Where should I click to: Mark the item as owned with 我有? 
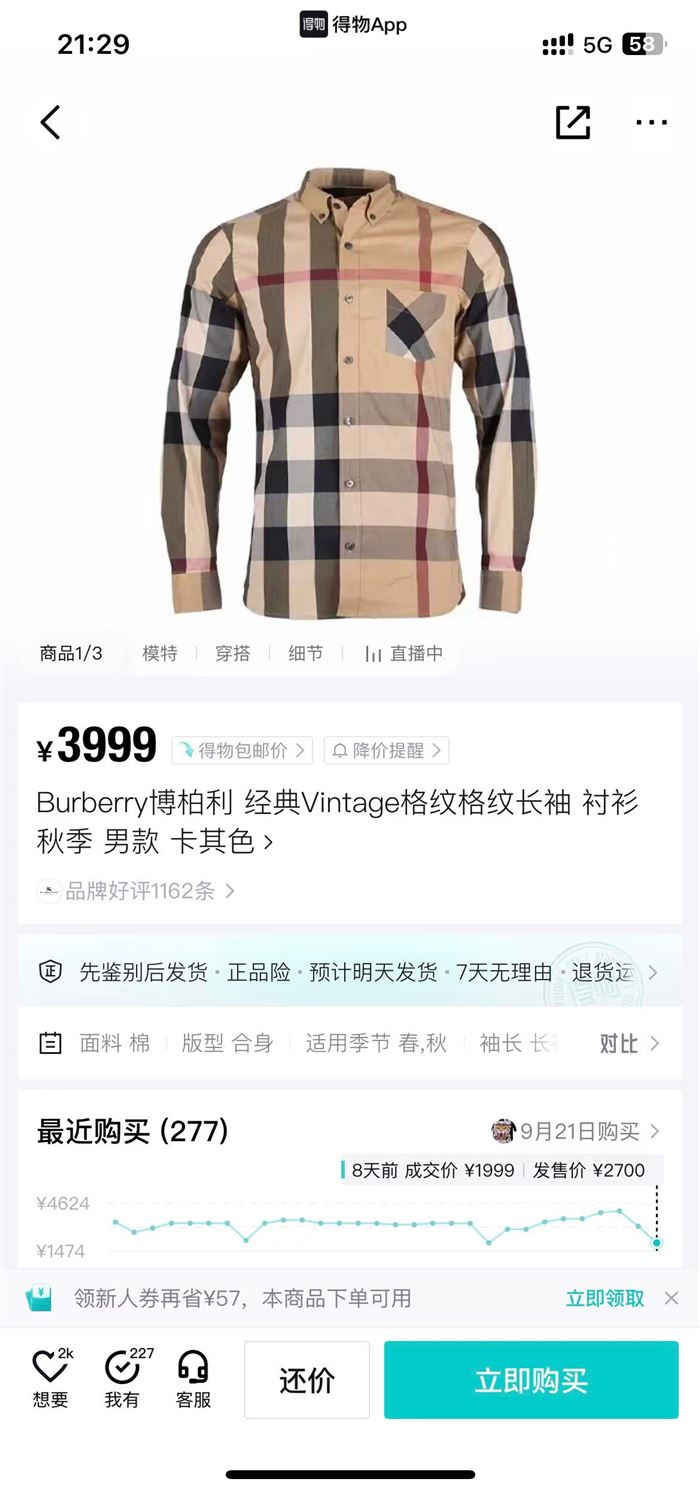click(x=123, y=1379)
